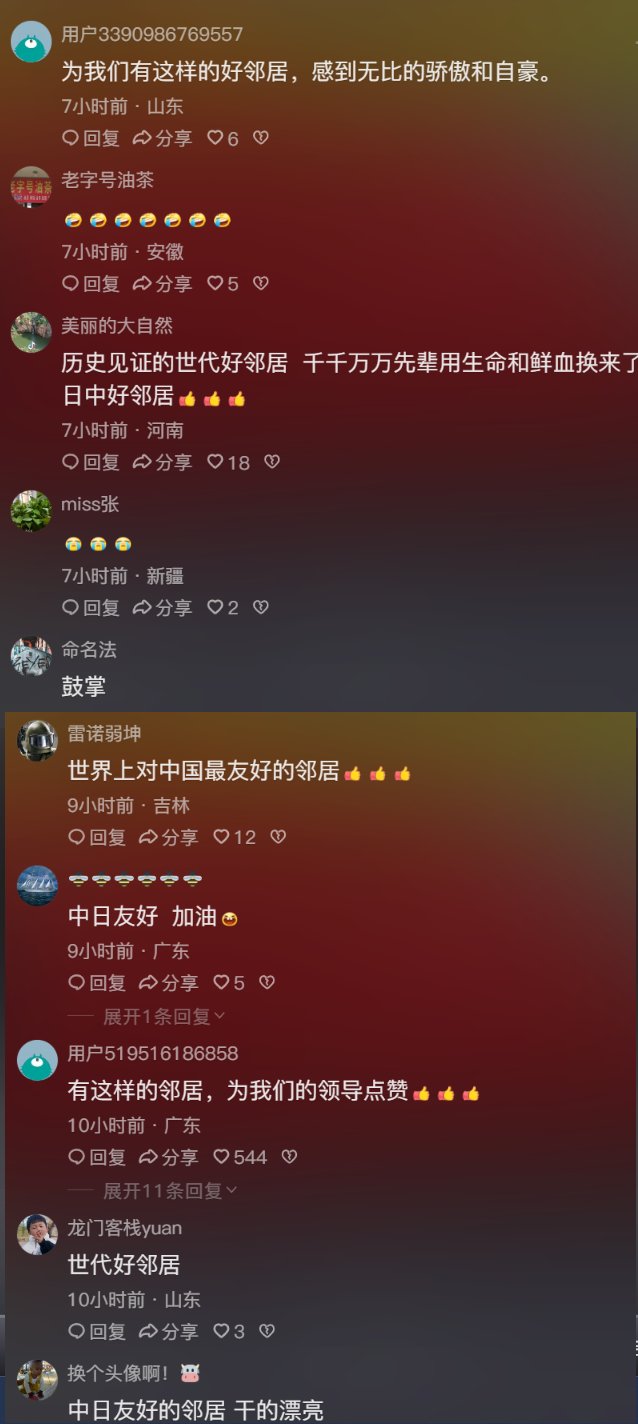Like the comment from 美丽的大自然
Screen dimensions: 638x1424
coord(228,462)
